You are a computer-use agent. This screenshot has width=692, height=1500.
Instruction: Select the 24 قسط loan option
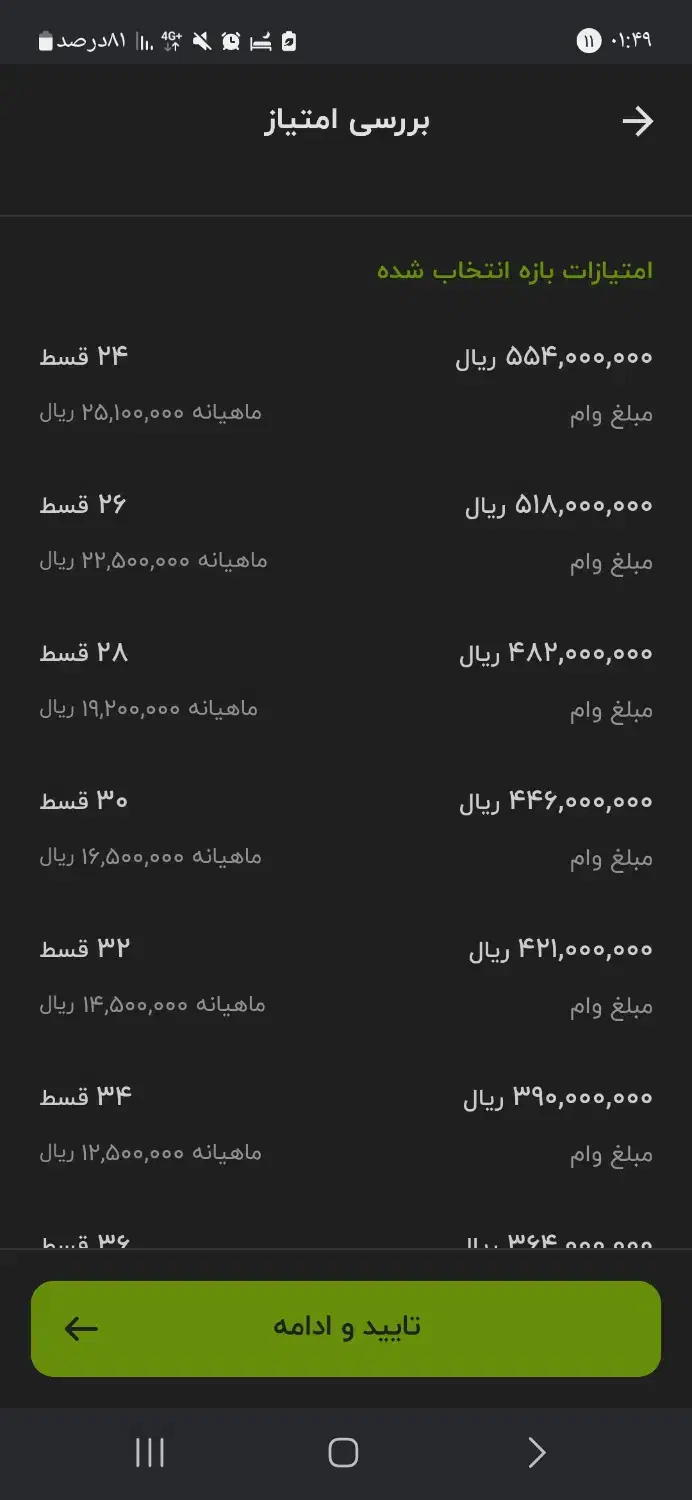click(x=346, y=384)
